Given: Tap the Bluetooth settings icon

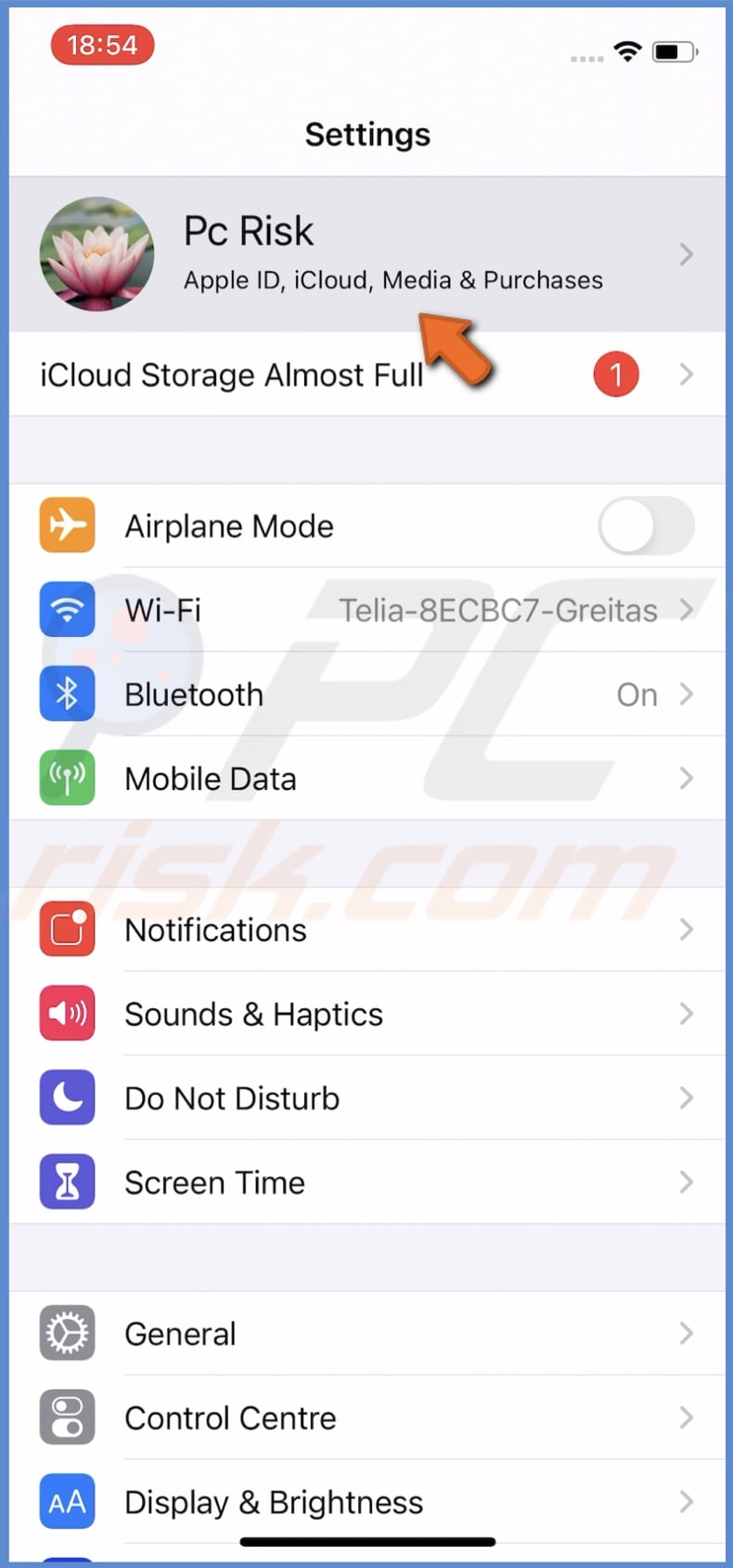Looking at the screenshot, I should tap(66, 693).
